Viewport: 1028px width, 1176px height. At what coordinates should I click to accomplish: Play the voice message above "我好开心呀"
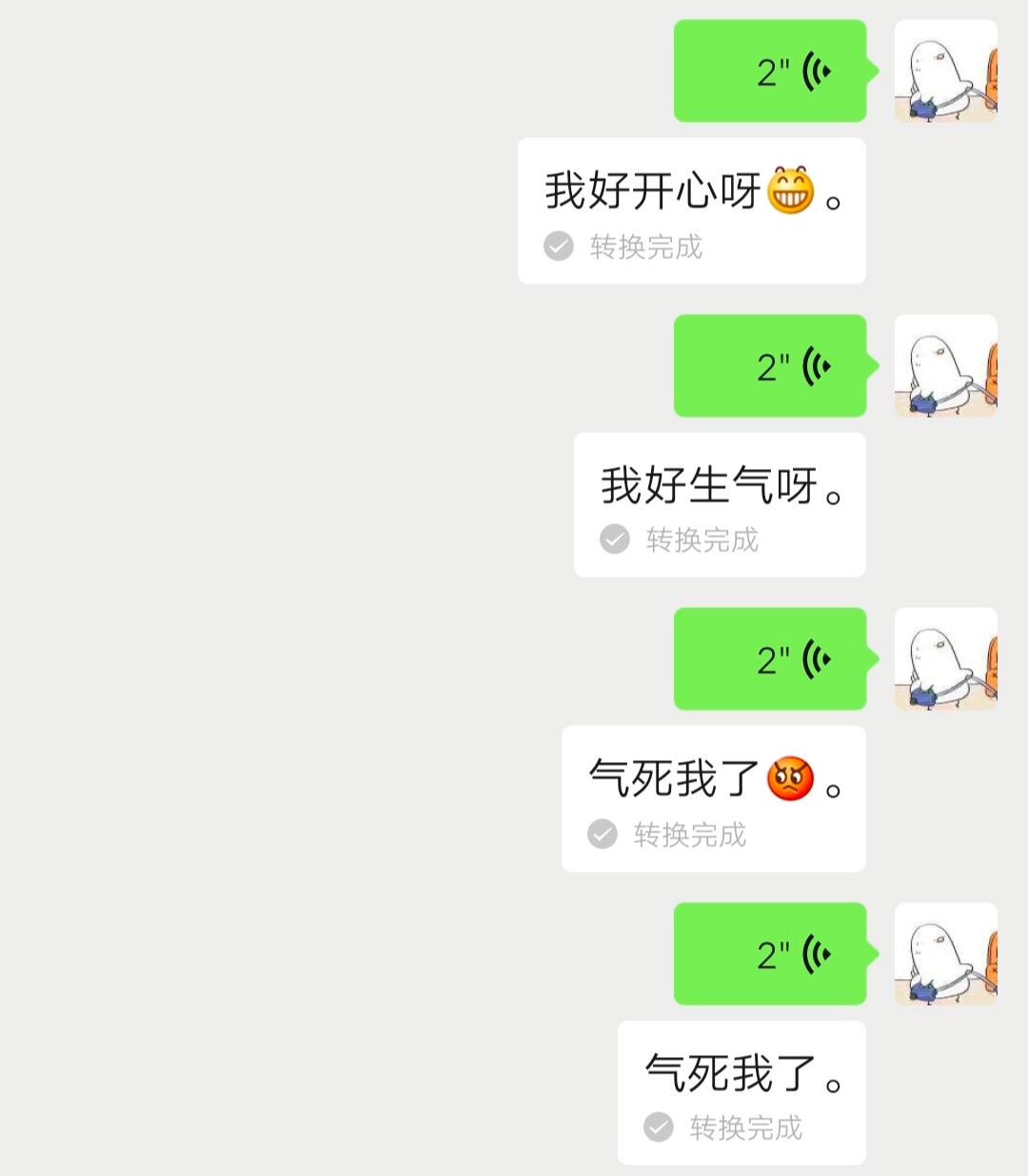click(x=770, y=71)
